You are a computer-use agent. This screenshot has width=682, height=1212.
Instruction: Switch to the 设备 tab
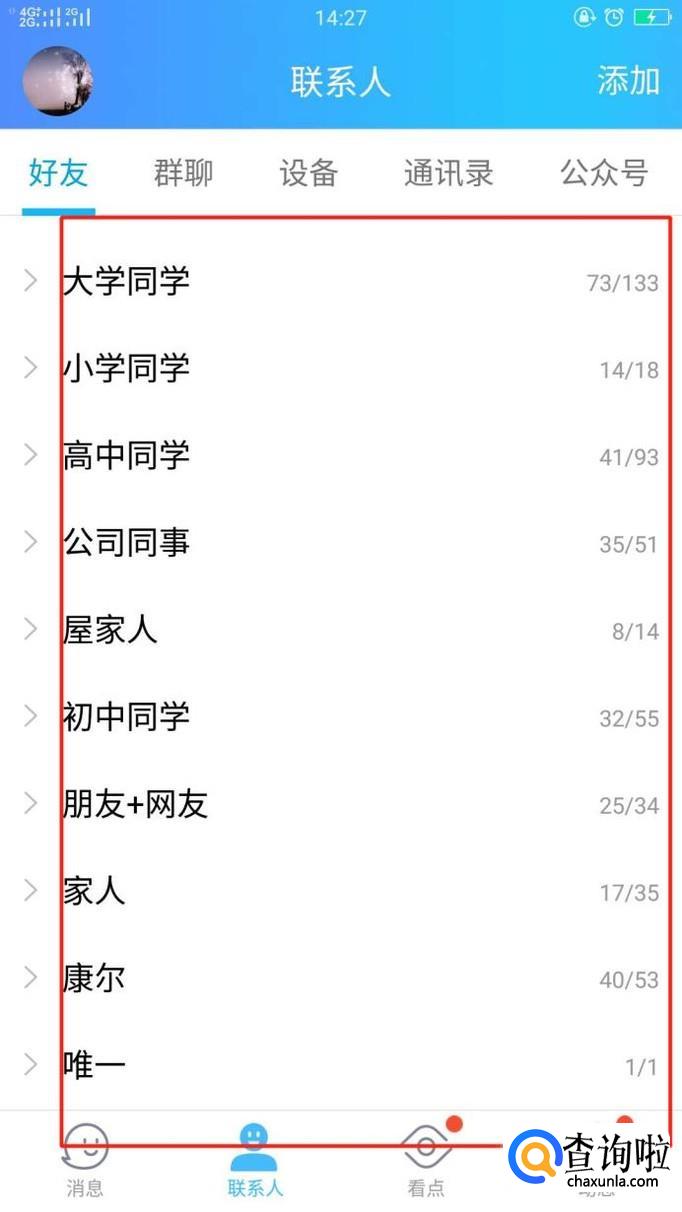[x=308, y=173]
